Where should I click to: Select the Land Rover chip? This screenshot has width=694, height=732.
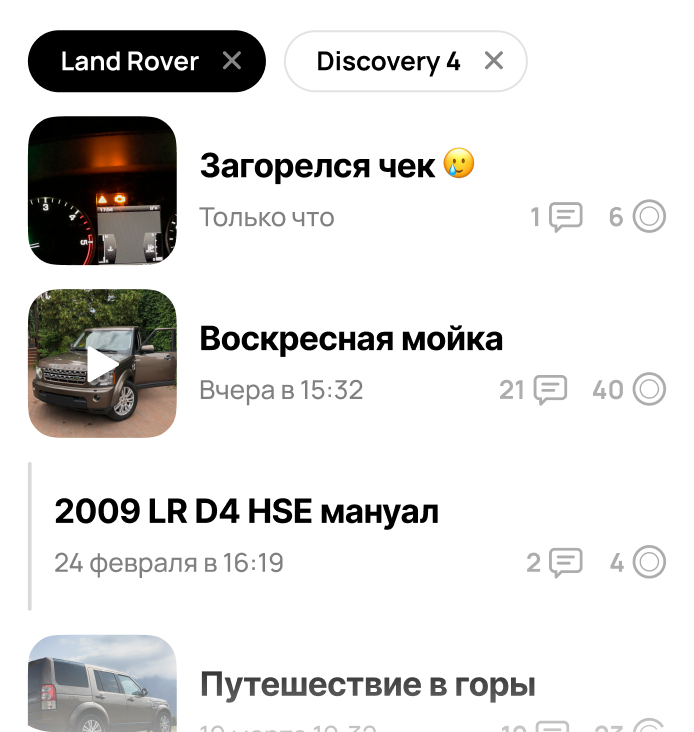tap(129, 62)
